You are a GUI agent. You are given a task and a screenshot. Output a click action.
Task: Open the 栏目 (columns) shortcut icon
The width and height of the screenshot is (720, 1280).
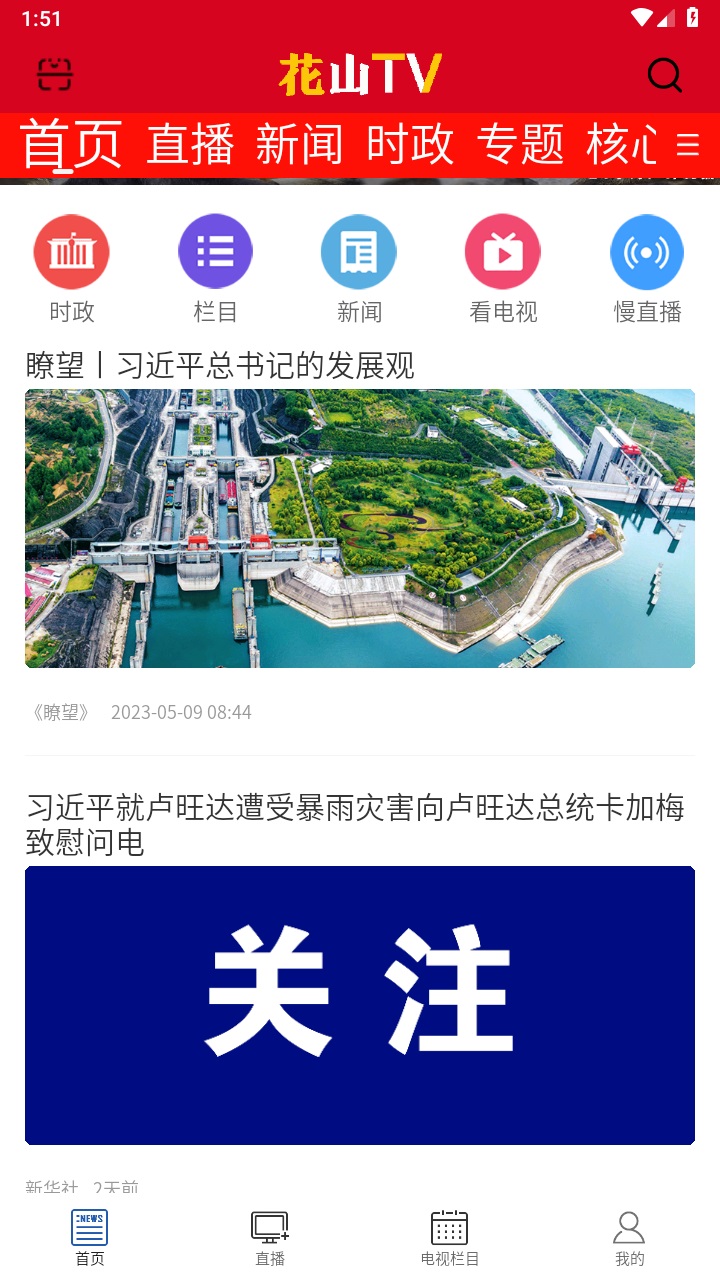tap(215, 252)
